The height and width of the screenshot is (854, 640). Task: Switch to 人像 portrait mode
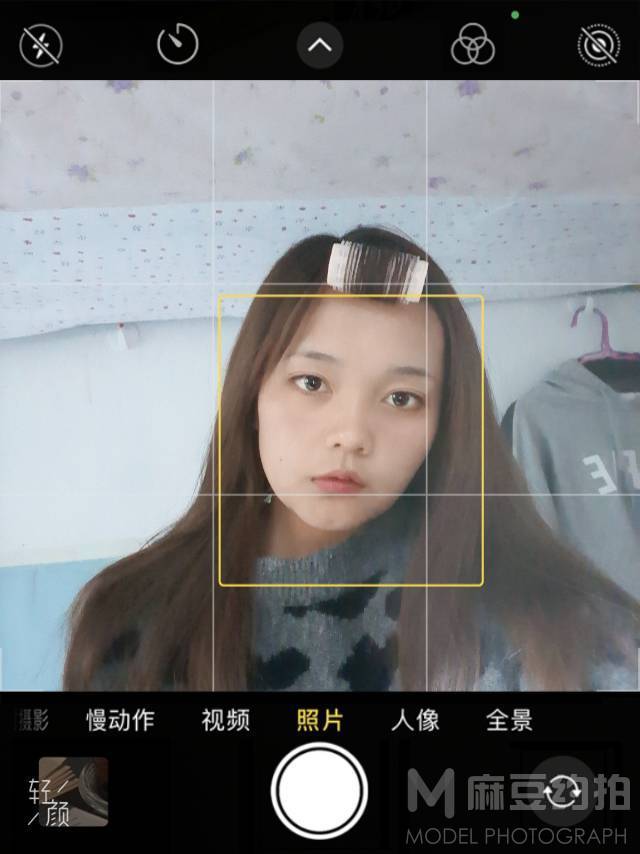414,720
